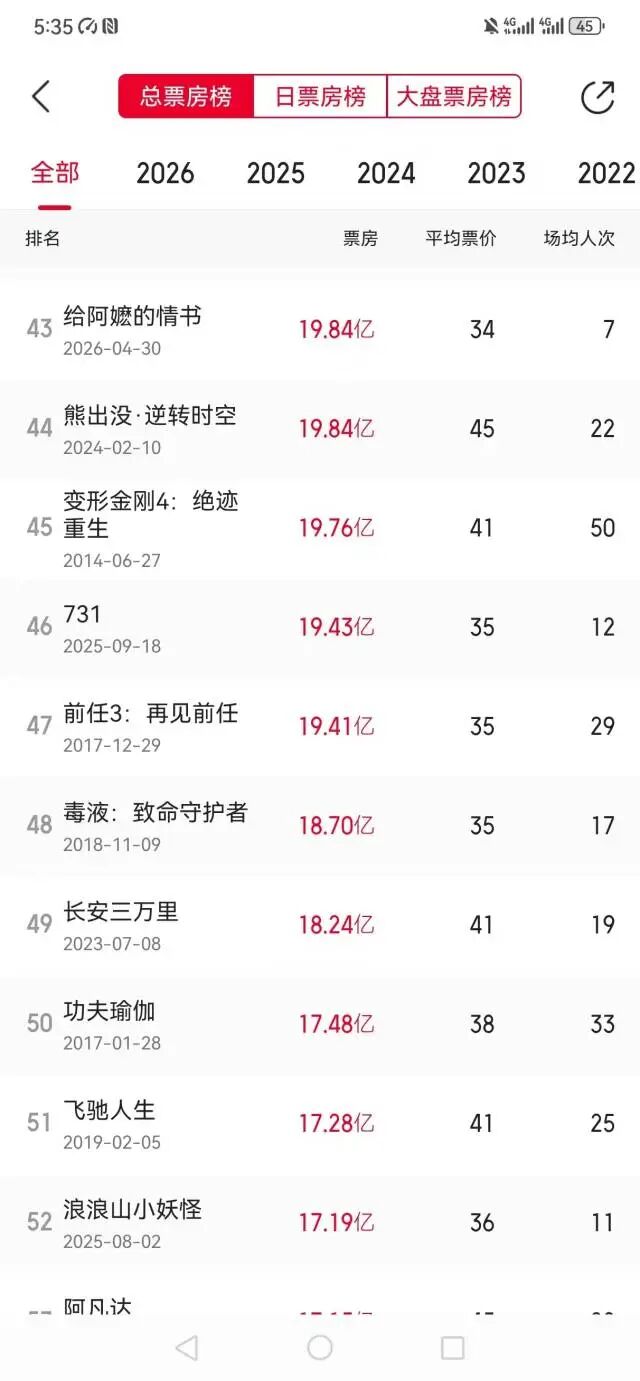Open 毒液：致命守护者 details
The image size is (640, 1381).
(x=320, y=826)
